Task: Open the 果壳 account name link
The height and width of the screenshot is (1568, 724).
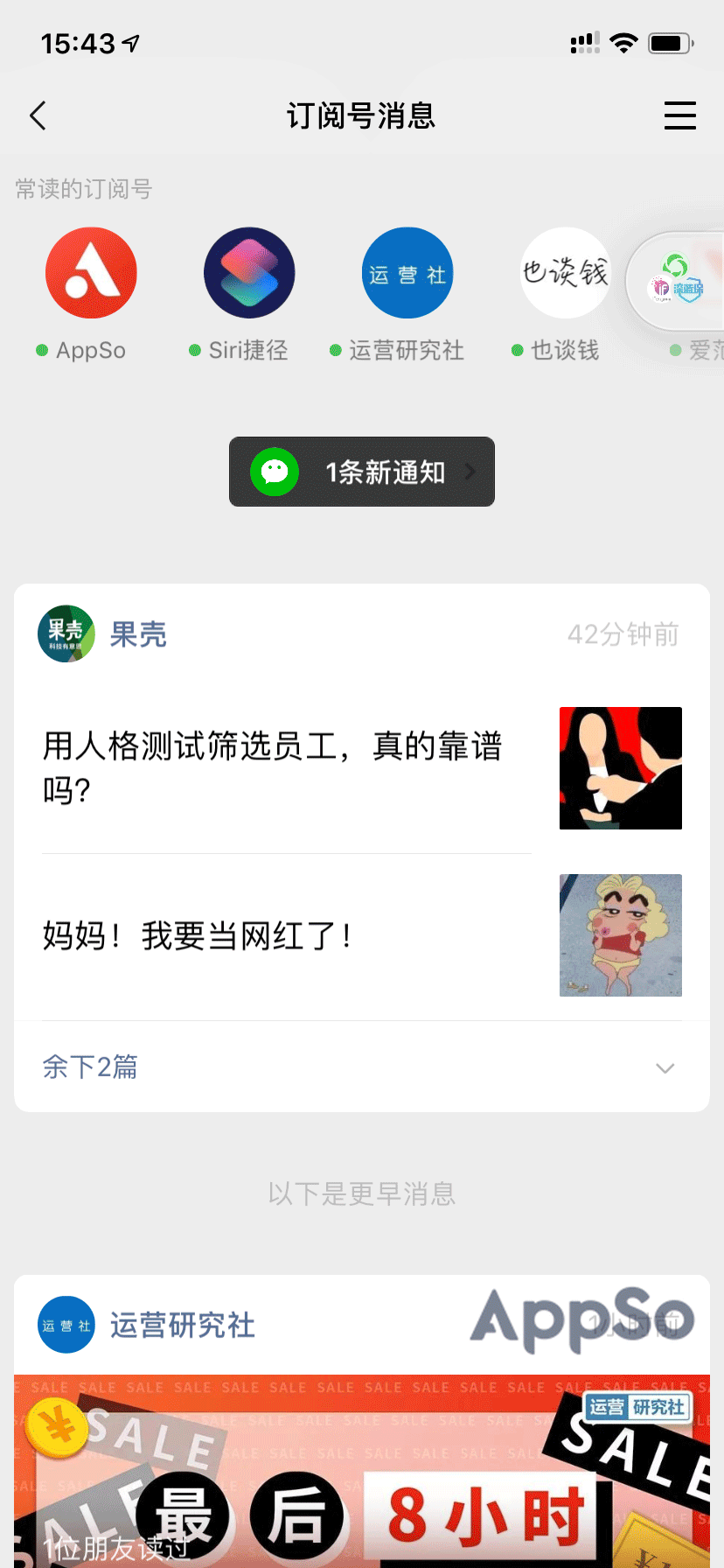Action: click(x=138, y=634)
